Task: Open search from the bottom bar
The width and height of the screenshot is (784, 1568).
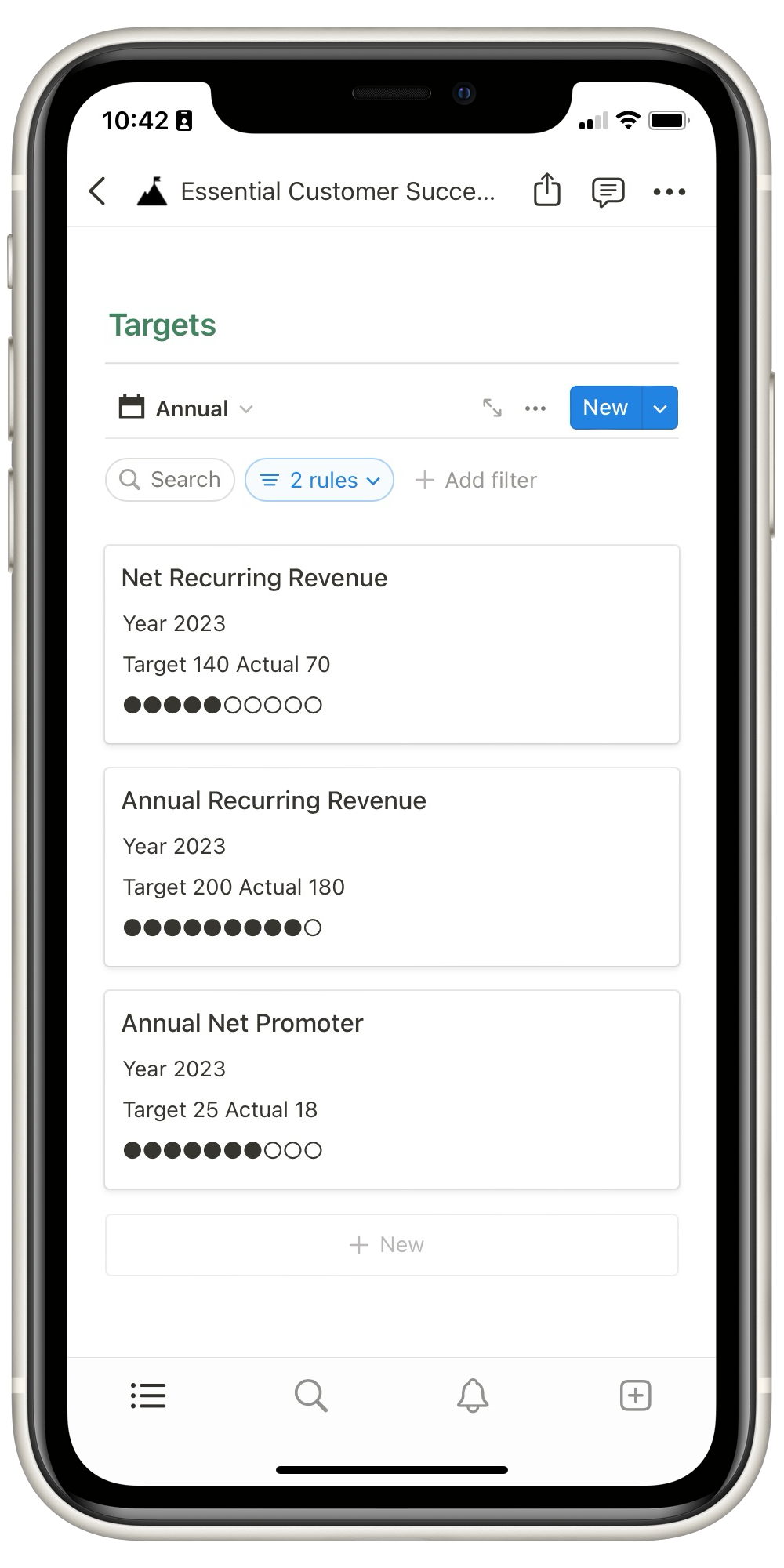Action: point(310,1396)
